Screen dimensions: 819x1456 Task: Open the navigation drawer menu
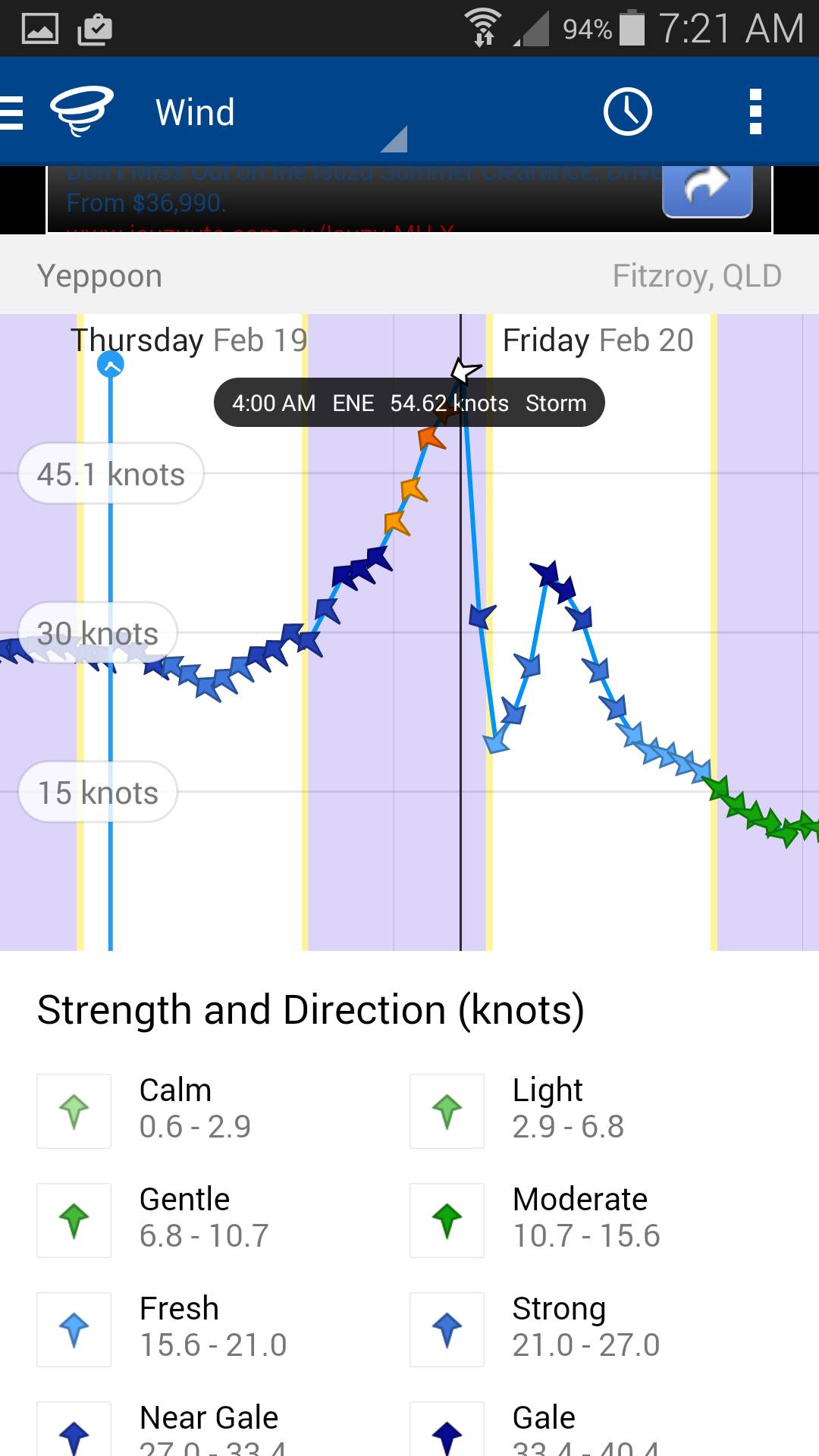(14, 112)
